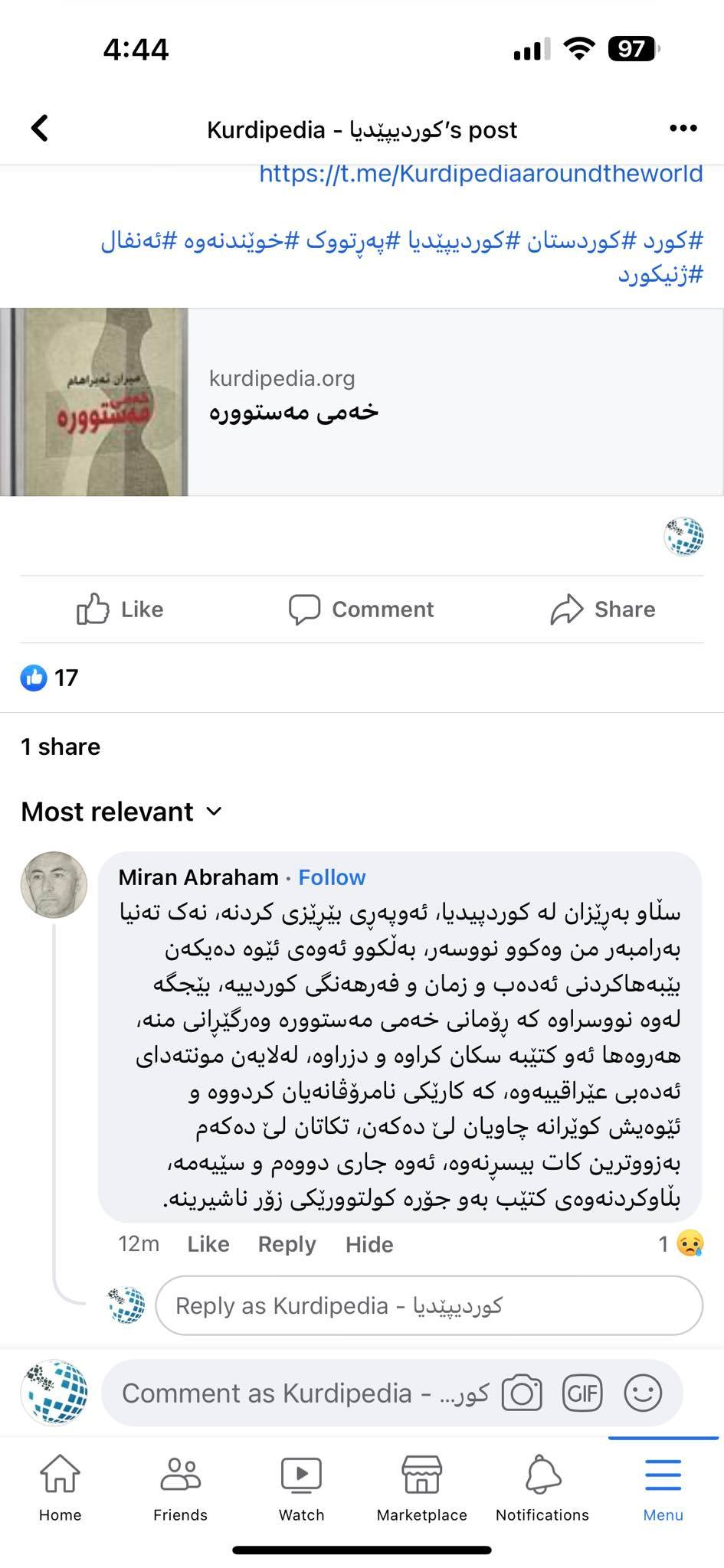This screenshot has width=724, height=1568.
Task: View the 17 post reactions
Action: coord(51,678)
